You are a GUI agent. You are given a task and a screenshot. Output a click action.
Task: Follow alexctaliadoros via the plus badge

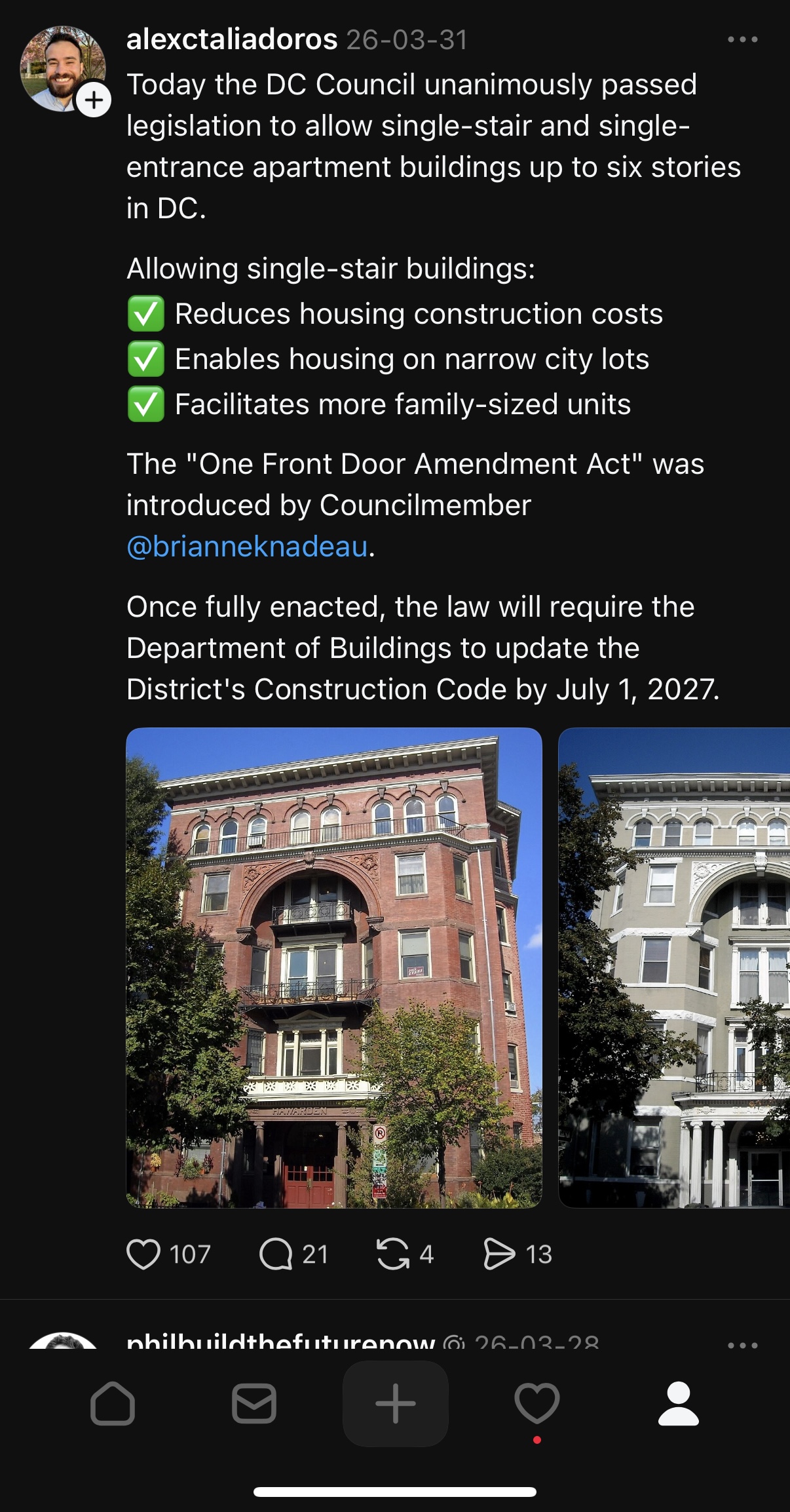(94, 100)
